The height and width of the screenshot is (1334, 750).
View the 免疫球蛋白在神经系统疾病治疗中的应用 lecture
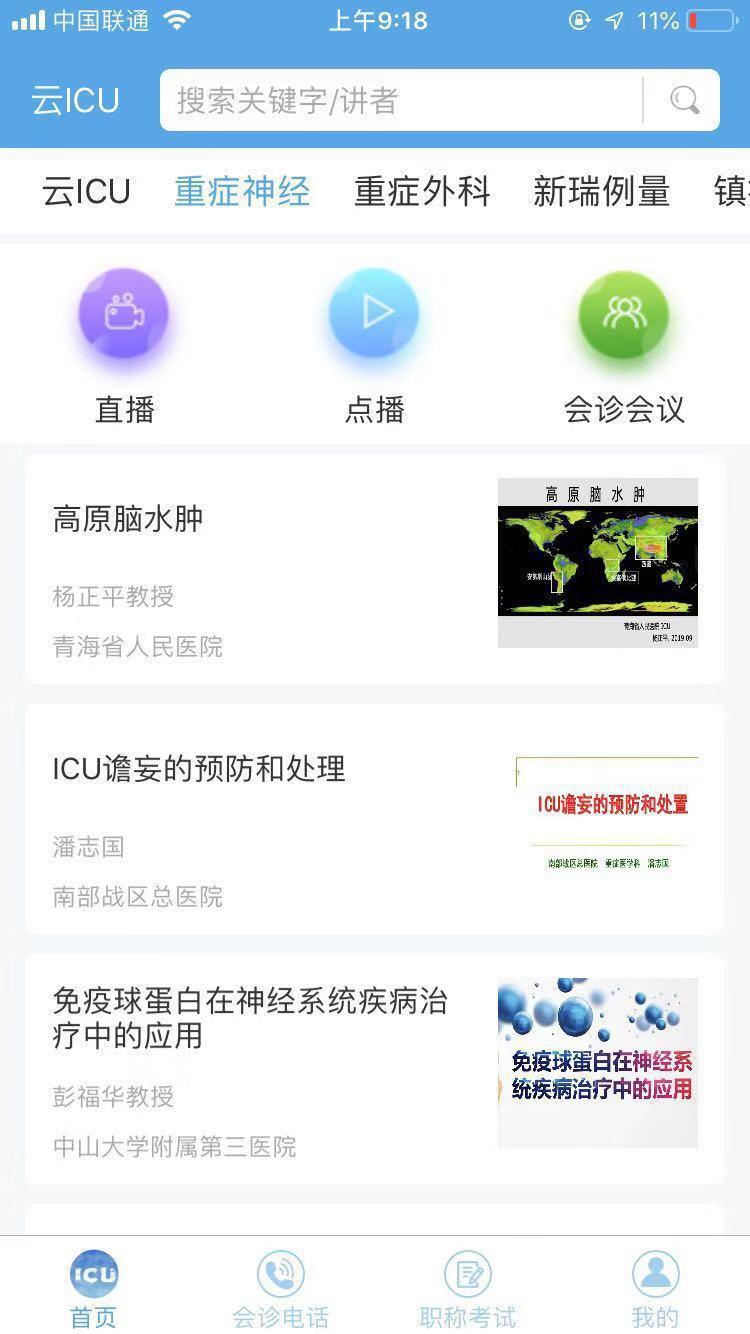(374, 1068)
